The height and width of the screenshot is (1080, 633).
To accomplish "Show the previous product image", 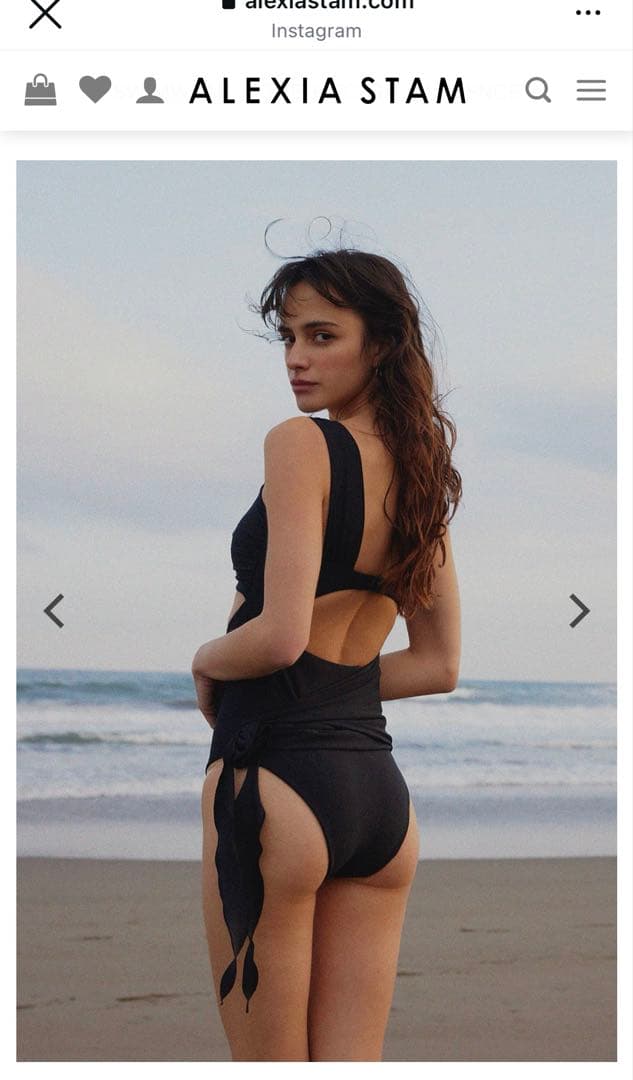I will (x=54, y=610).
